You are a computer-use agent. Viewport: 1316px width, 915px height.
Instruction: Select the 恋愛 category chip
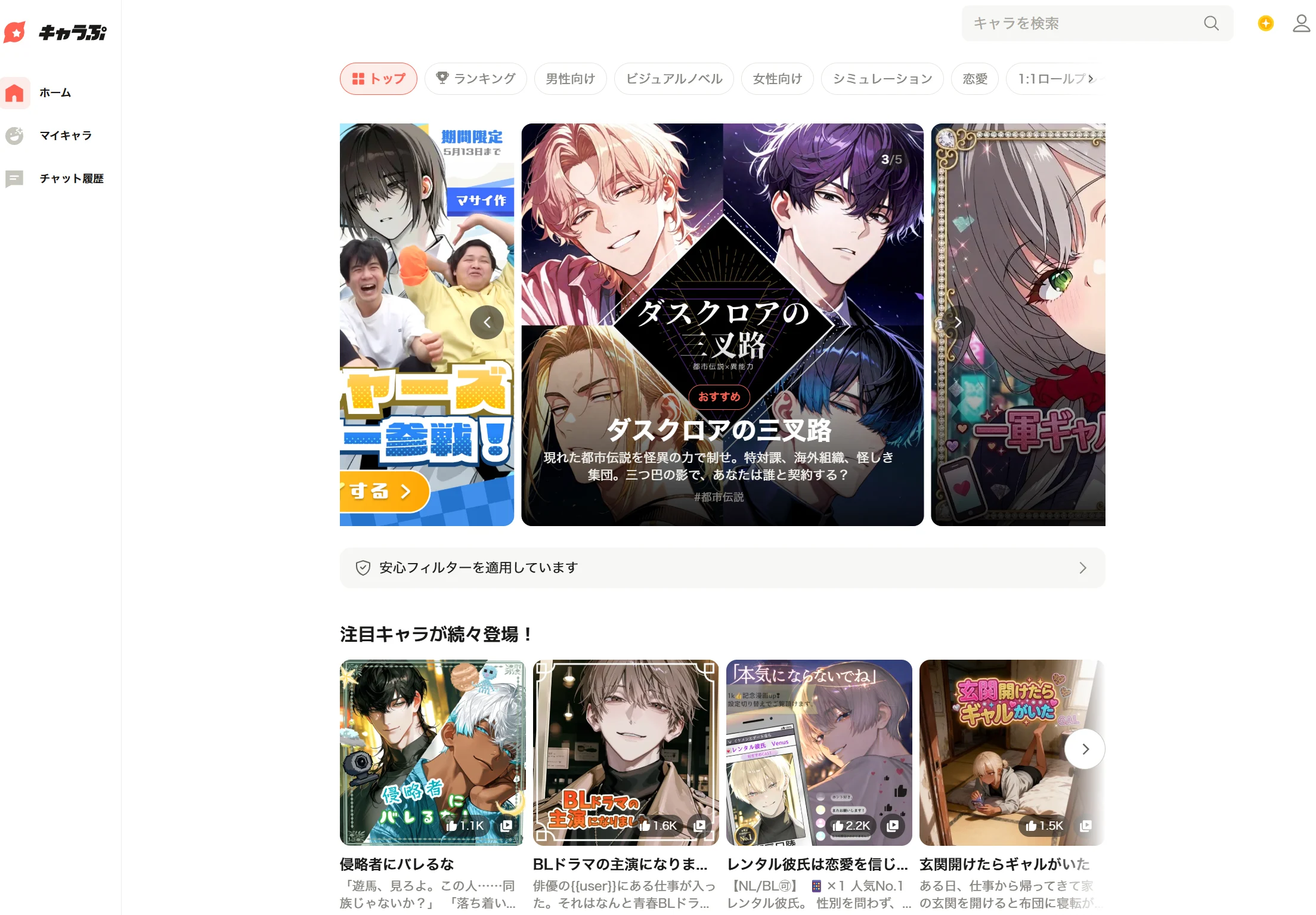click(974, 79)
